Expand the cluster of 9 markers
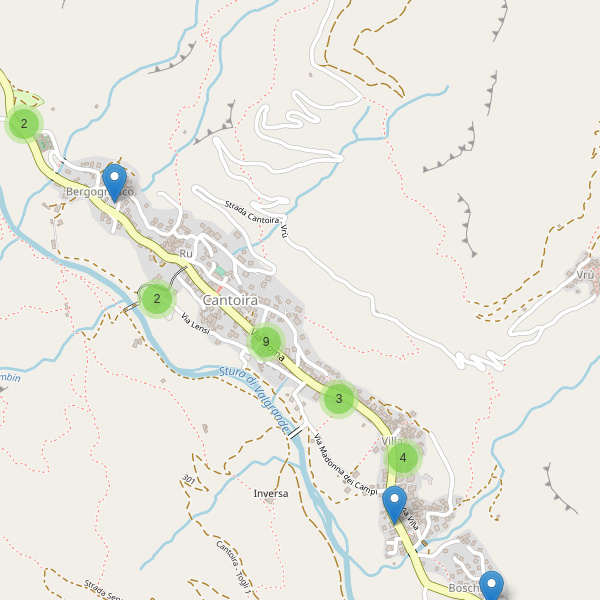This screenshot has width=600, height=600. tap(265, 343)
